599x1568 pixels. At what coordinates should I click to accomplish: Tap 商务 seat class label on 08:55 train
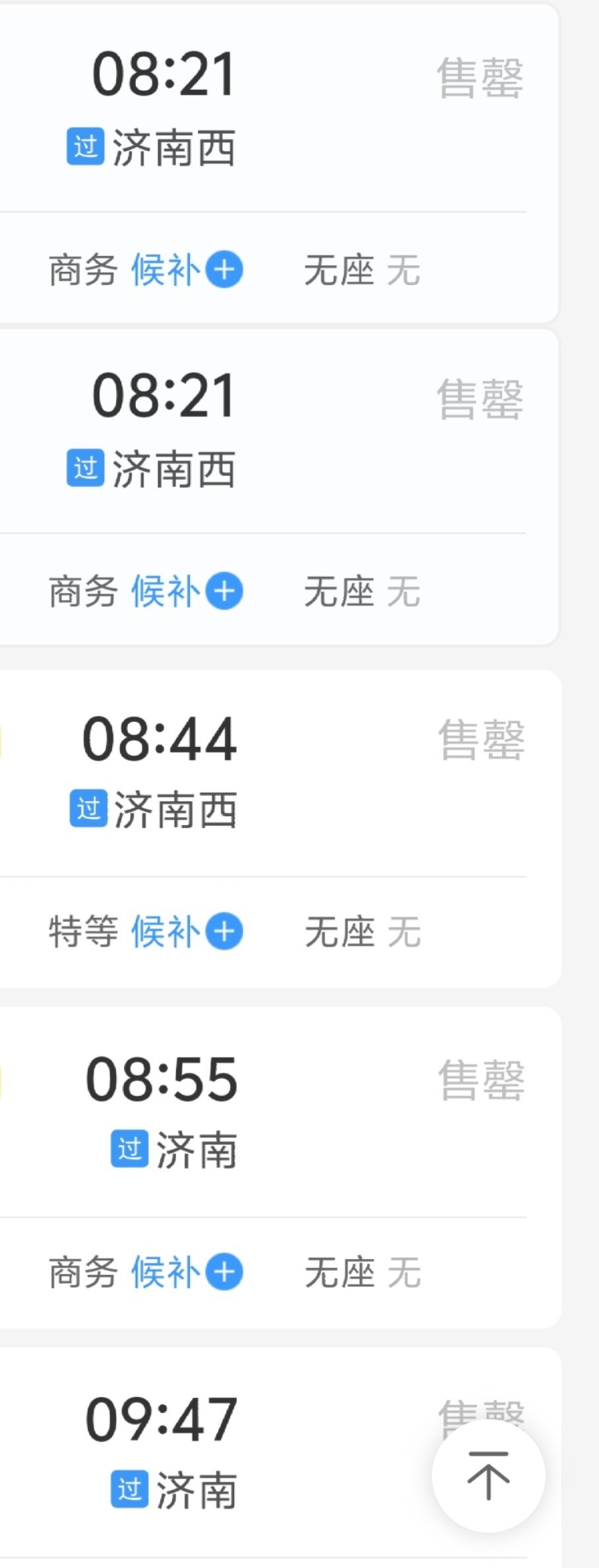tap(82, 1271)
